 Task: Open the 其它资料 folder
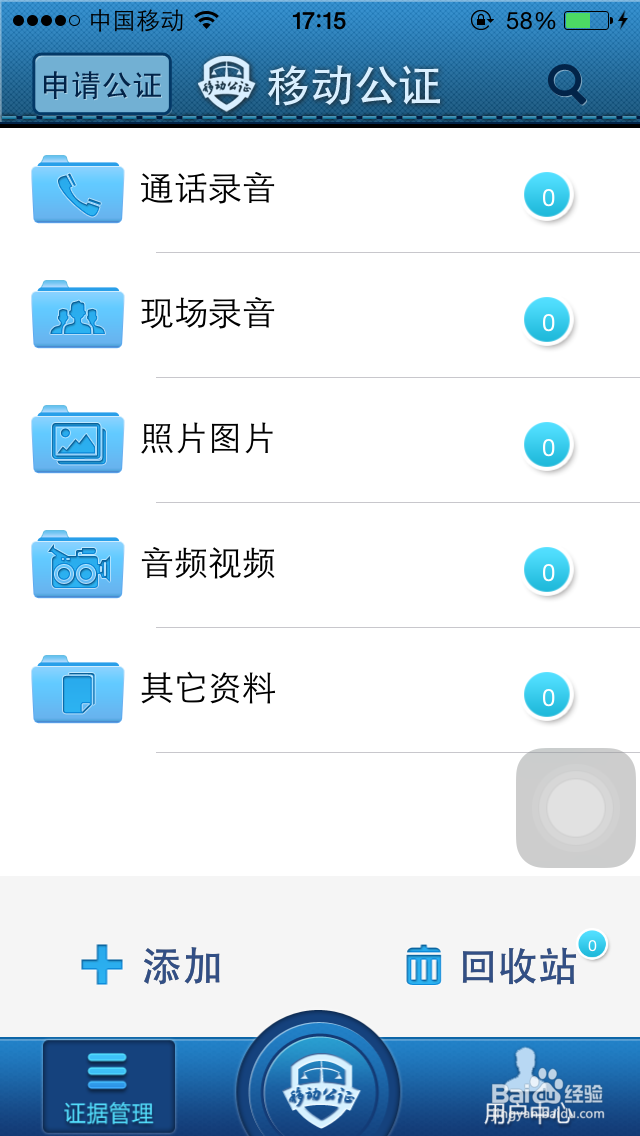[208, 690]
